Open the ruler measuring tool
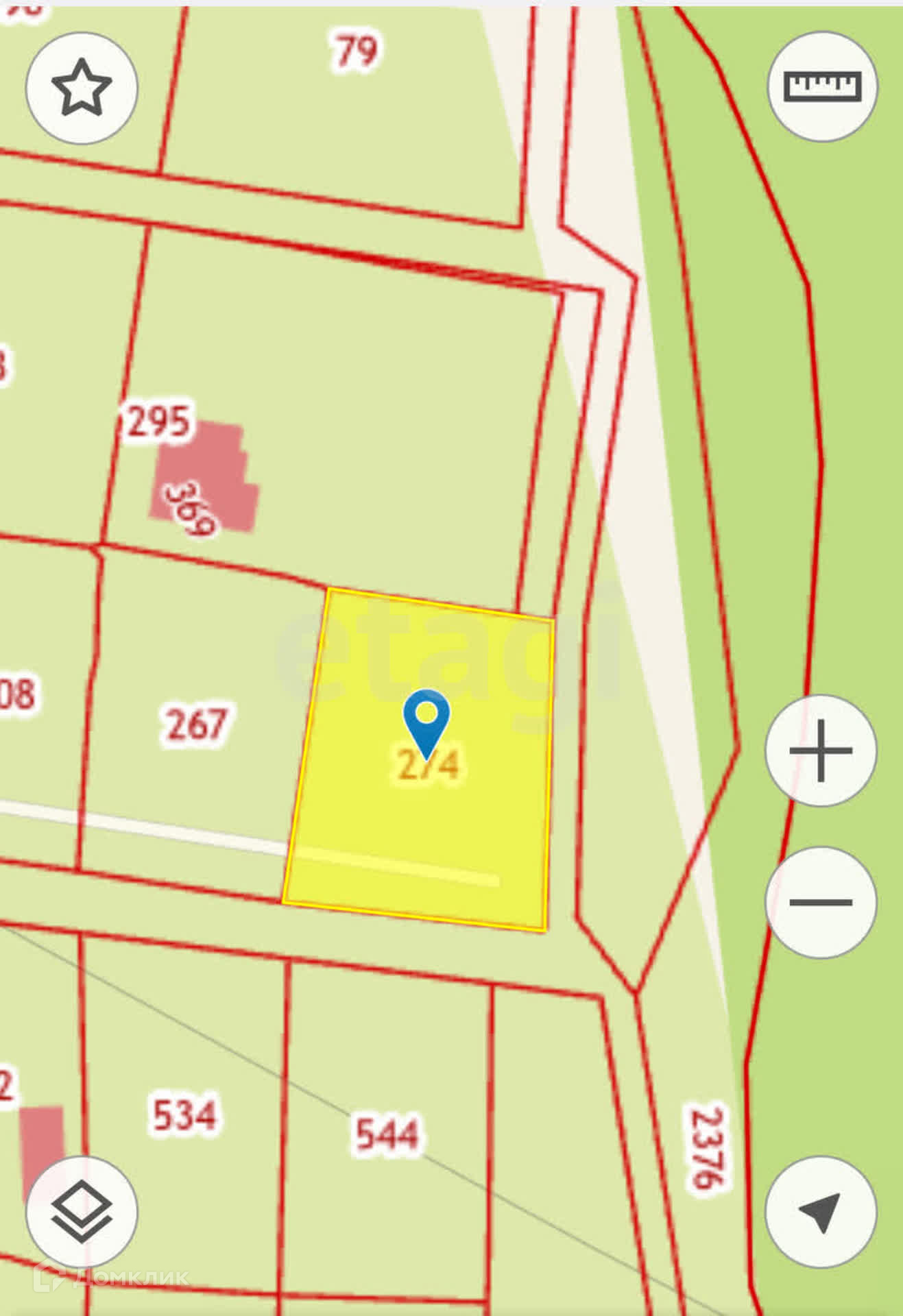Image resolution: width=903 pixels, height=1316 pixels. (822, 86)
